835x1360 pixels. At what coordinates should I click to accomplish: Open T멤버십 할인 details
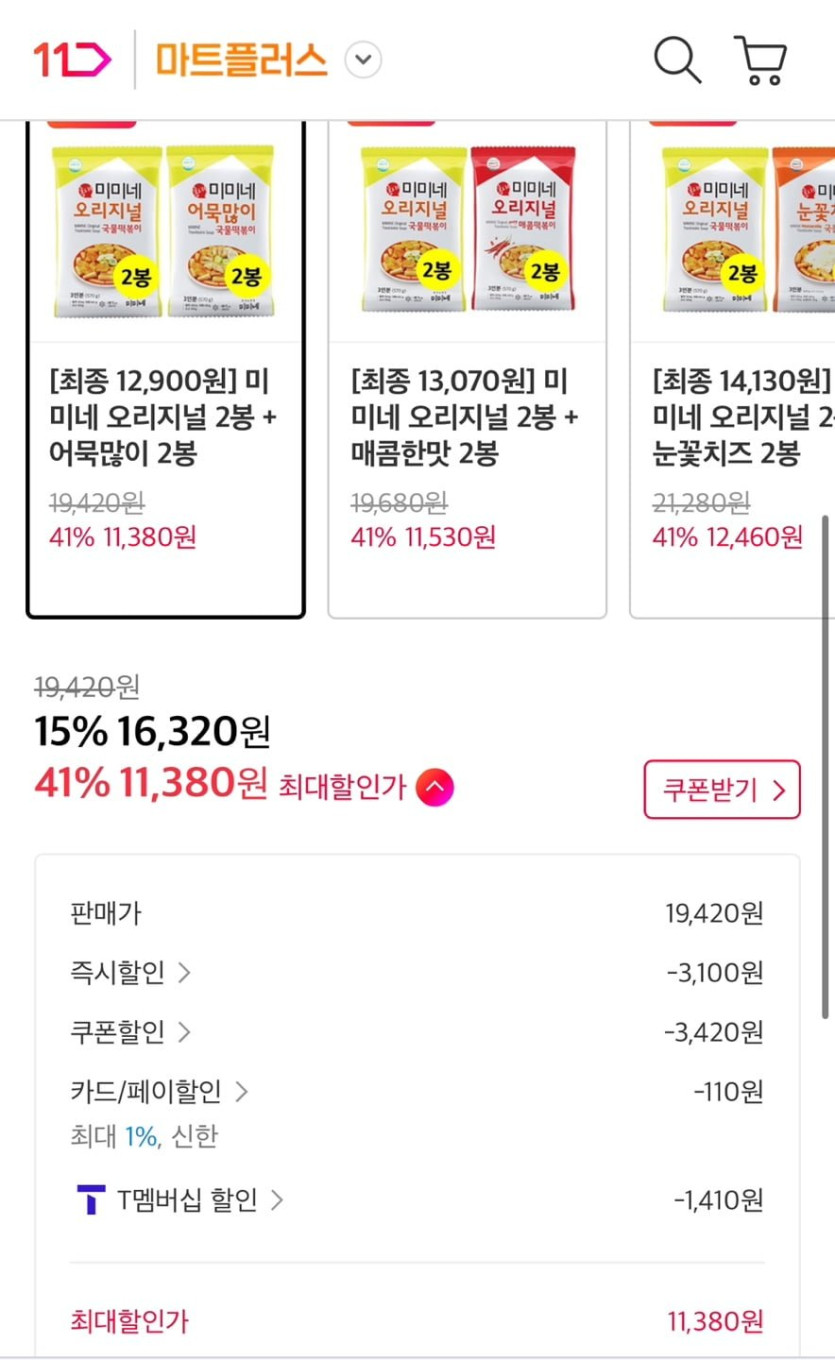pyautogui.click(x=180, y=1199)
